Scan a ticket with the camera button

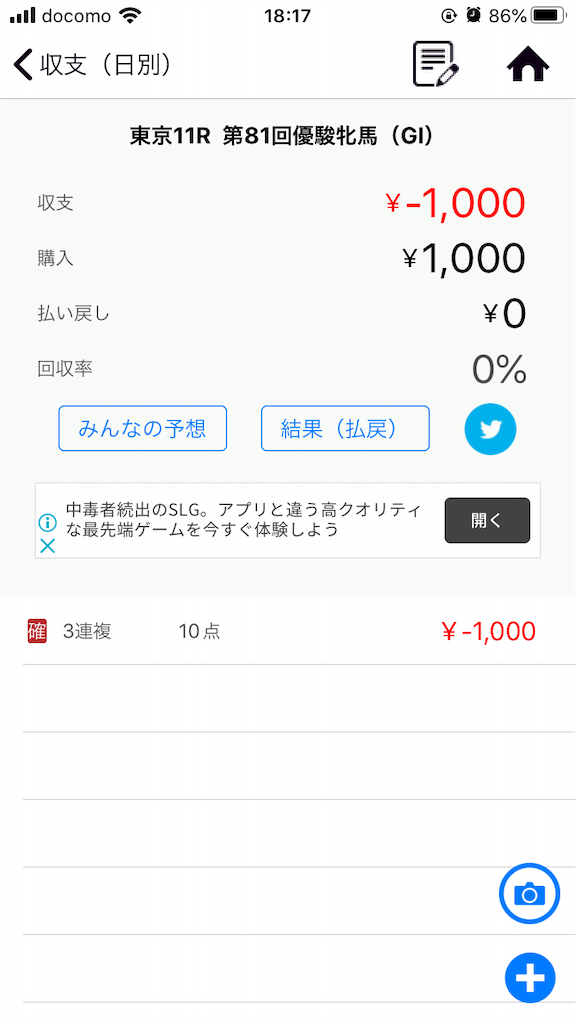point(529,893)
